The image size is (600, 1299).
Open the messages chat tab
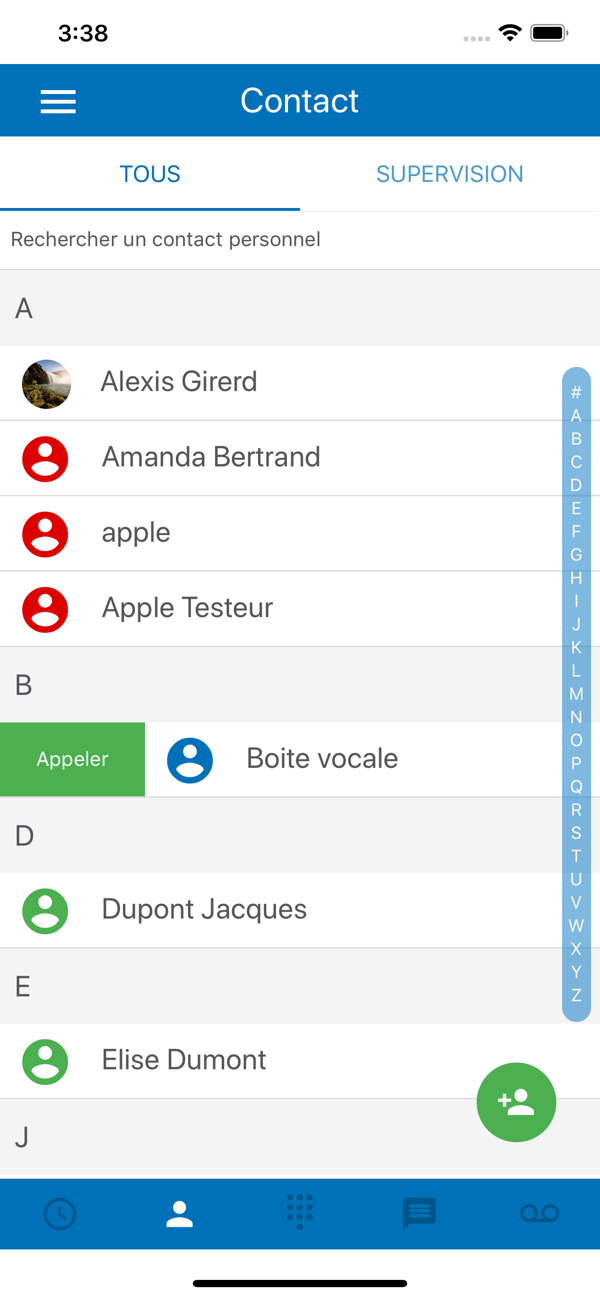(419, 1214)
